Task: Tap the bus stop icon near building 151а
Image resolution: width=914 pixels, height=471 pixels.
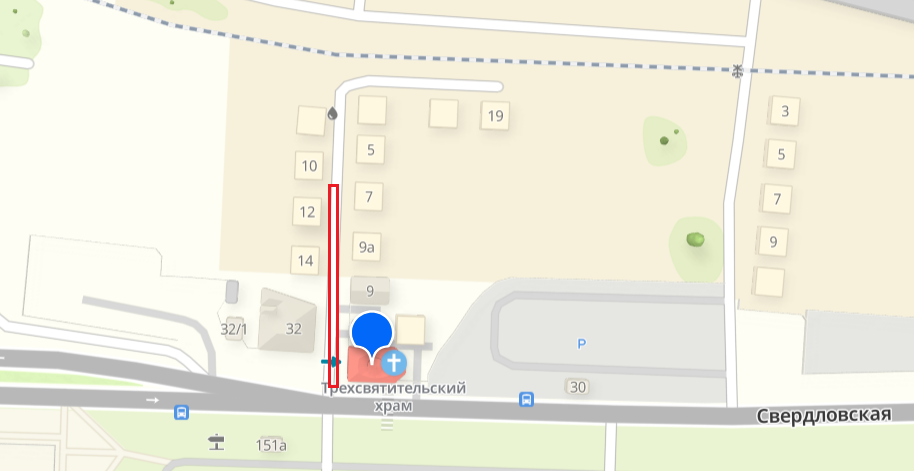Action: coord(182,412)
